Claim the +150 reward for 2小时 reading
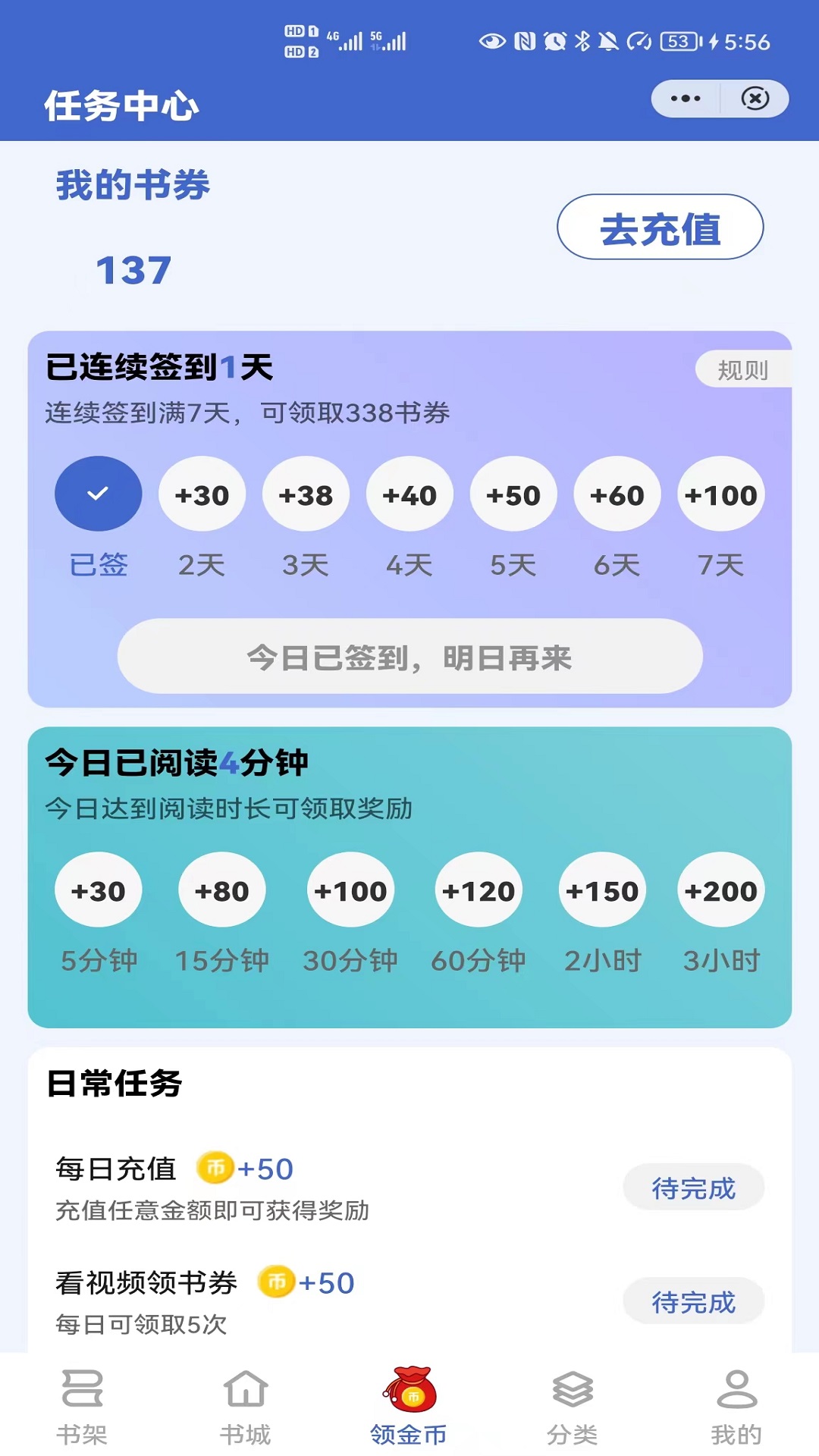Viewport: 819px width, 1456px height. 602,890
